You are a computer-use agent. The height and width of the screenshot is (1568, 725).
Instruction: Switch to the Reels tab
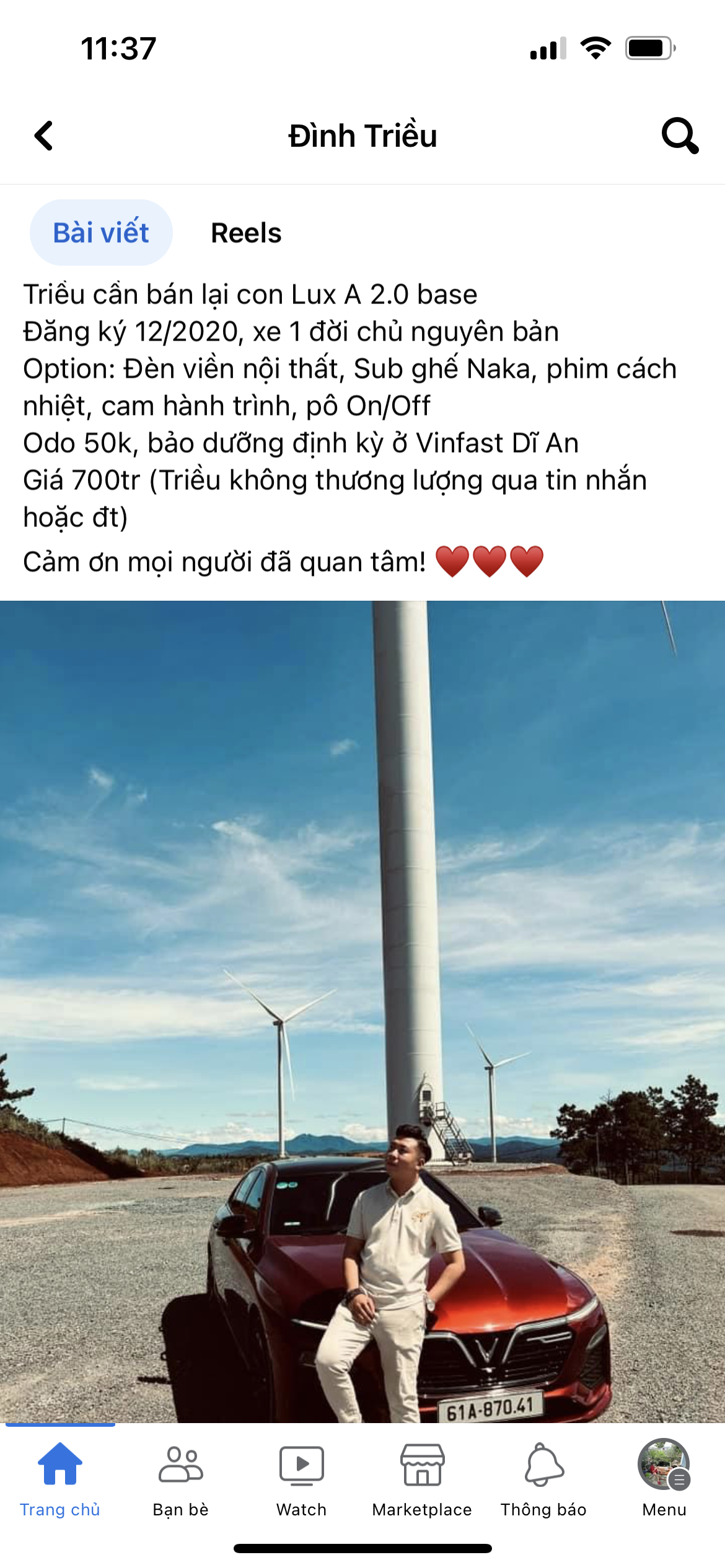click(x=245, y=233)
